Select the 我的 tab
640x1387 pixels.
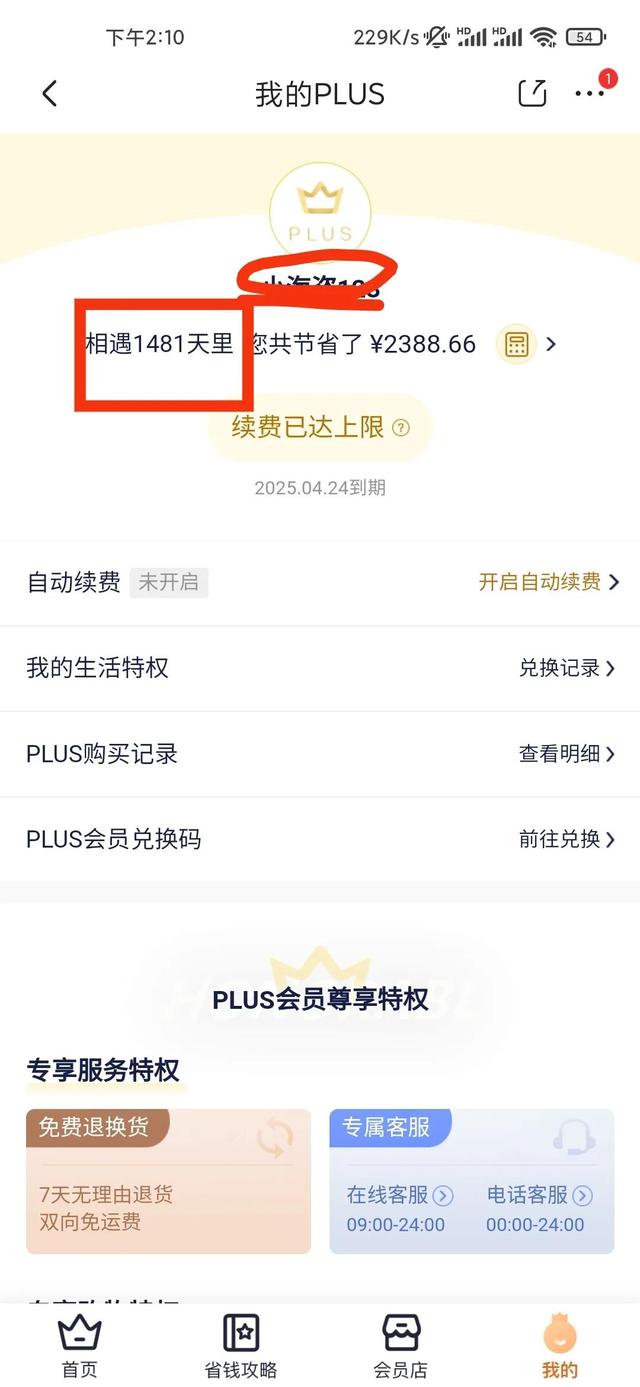tap(560, 1345)
